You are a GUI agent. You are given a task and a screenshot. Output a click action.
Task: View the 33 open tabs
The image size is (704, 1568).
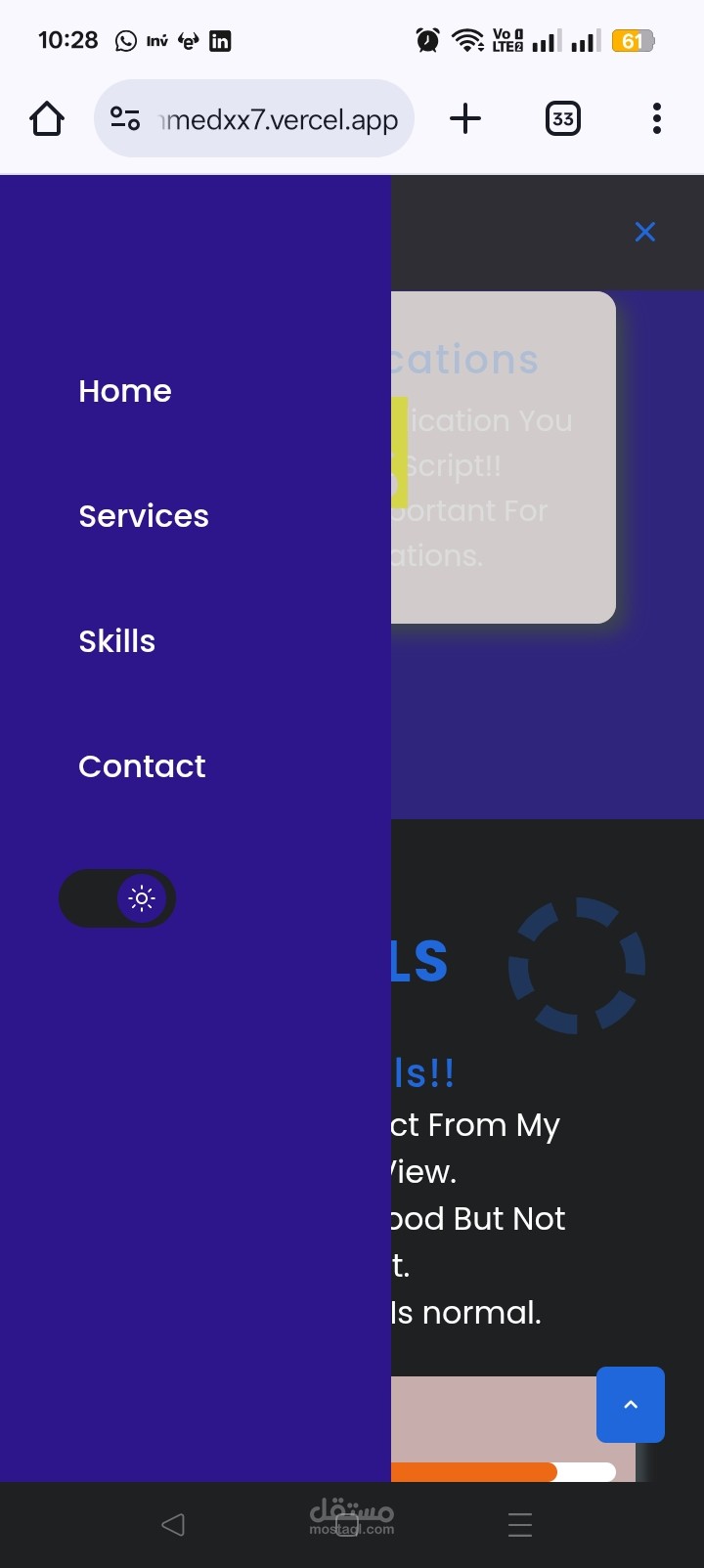click(x=562, y=119)
